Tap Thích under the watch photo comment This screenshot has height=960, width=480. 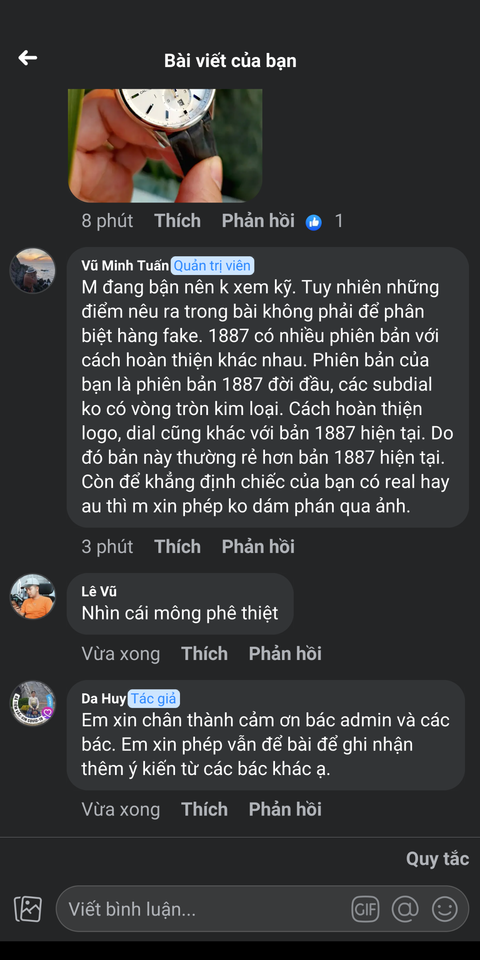[x=178, y=221]
